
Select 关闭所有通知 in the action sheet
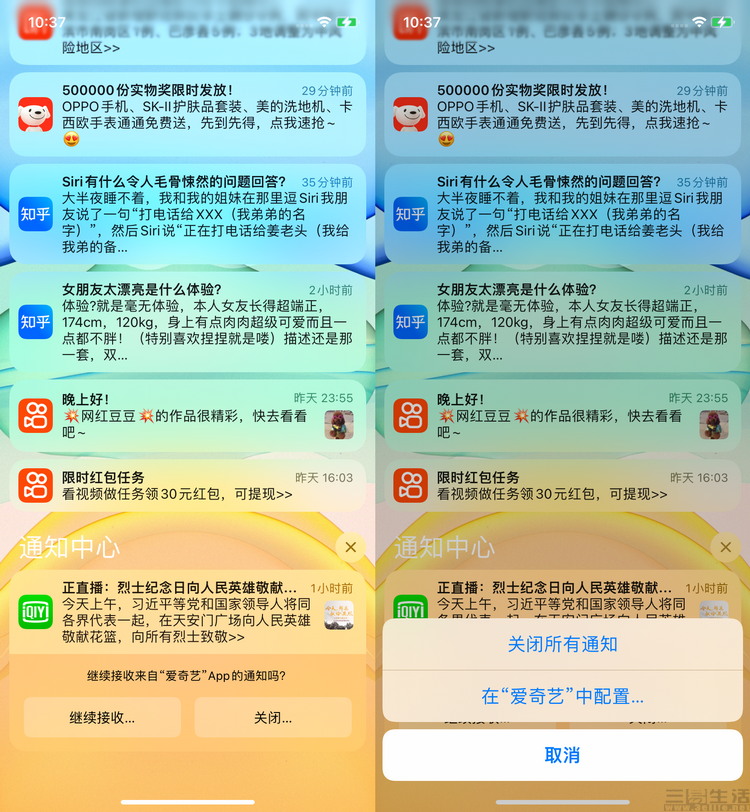pyautogui.click(x=562, y=644)
